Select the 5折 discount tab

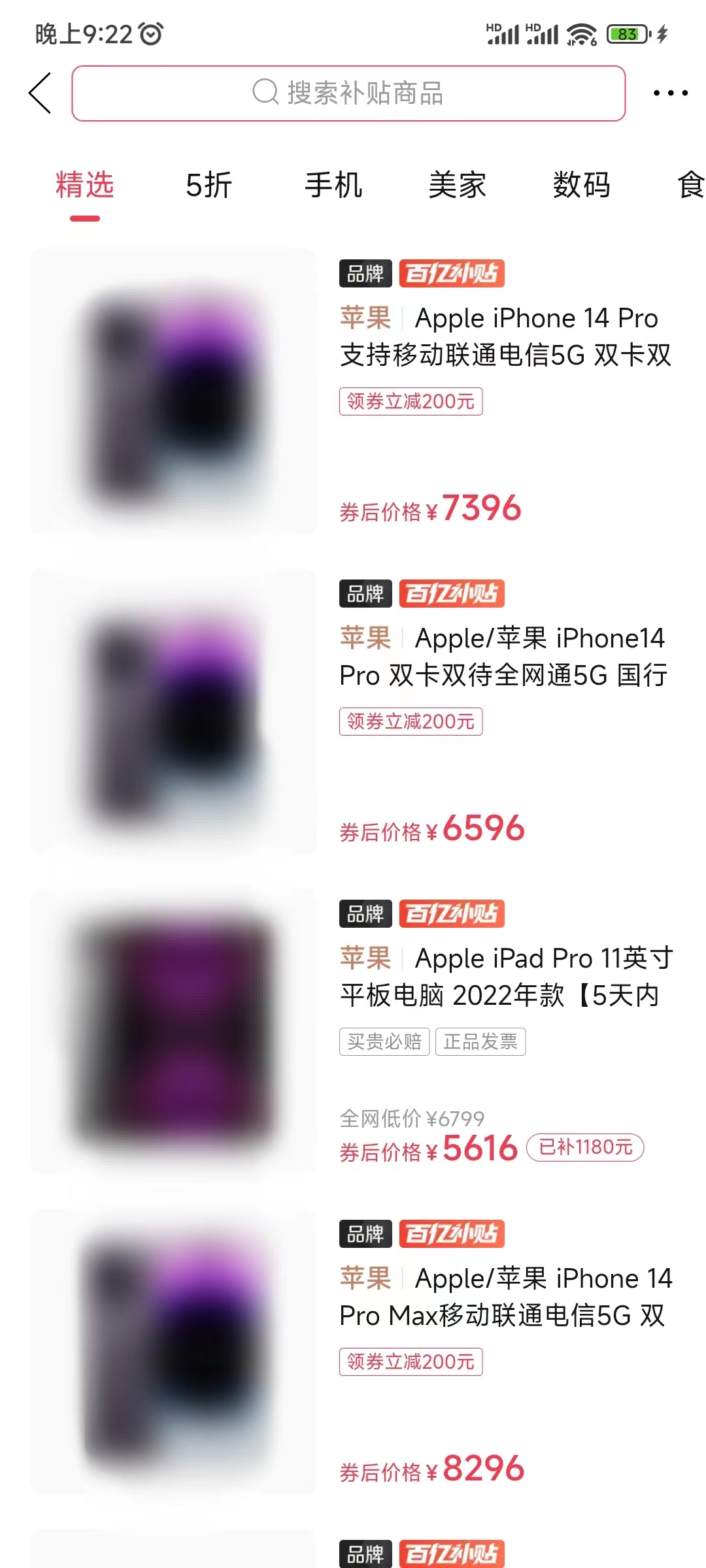point(207,186)
